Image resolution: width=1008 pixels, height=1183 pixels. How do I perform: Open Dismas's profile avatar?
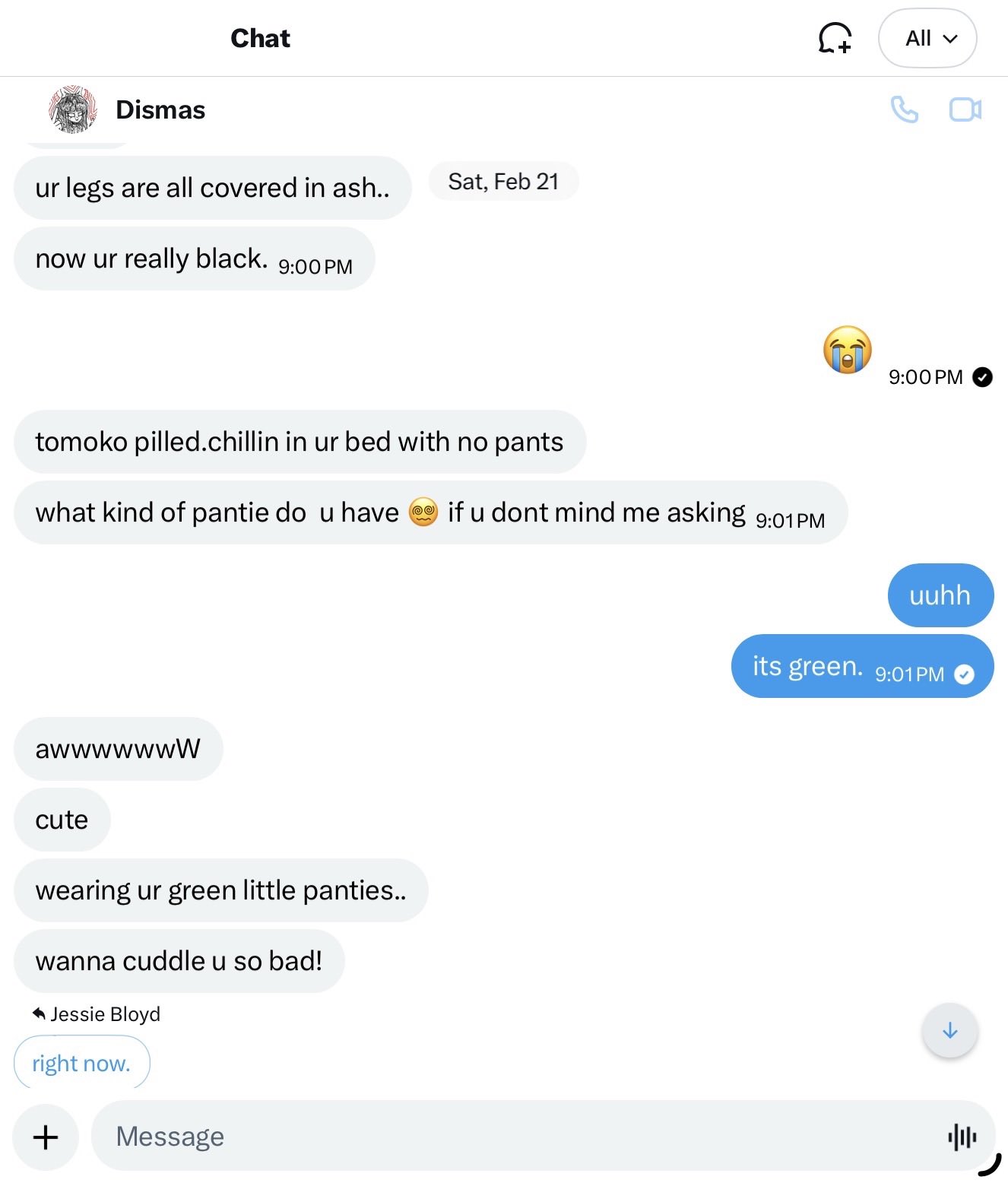tap(73, 109)
